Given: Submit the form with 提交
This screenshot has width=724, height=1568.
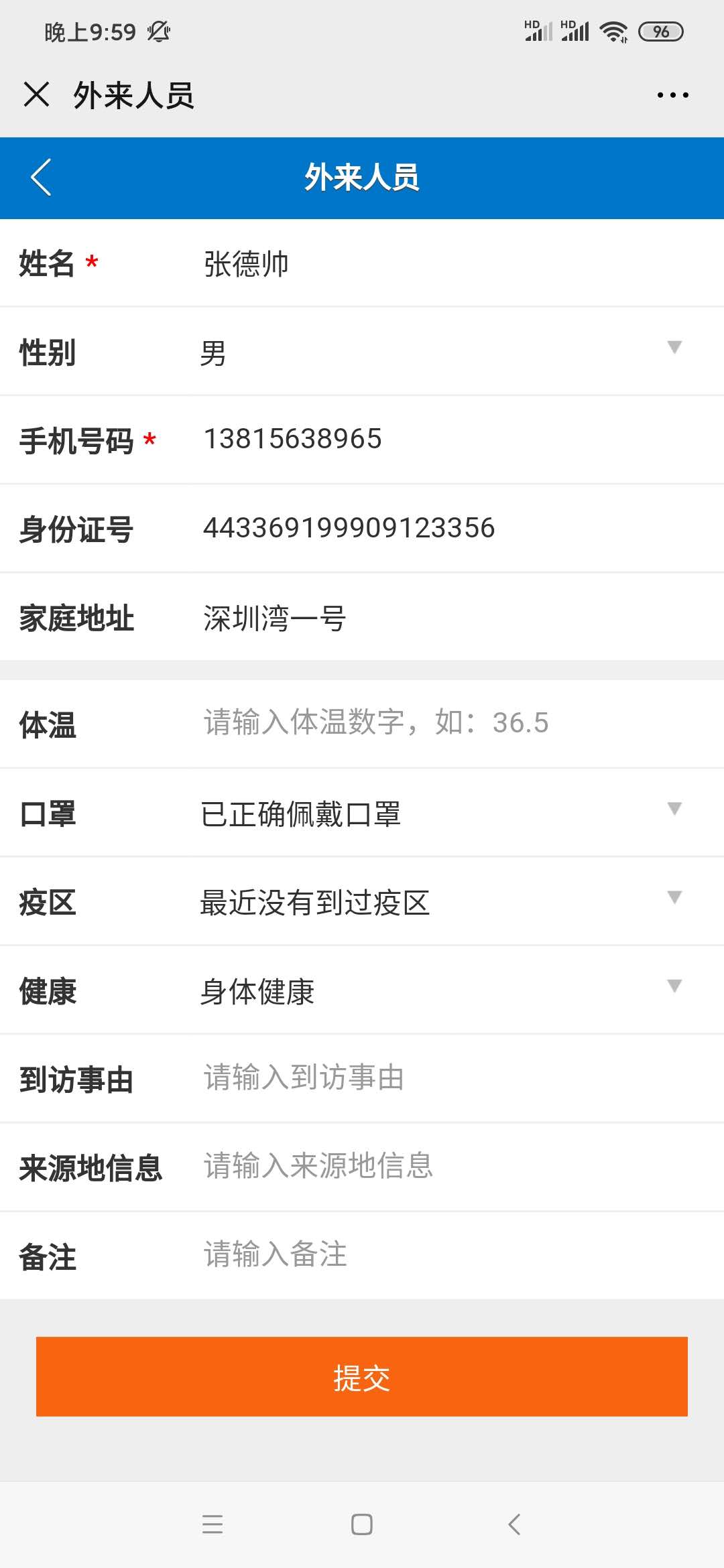Looking at the screenshot, I should click(x=362, y=1376).
